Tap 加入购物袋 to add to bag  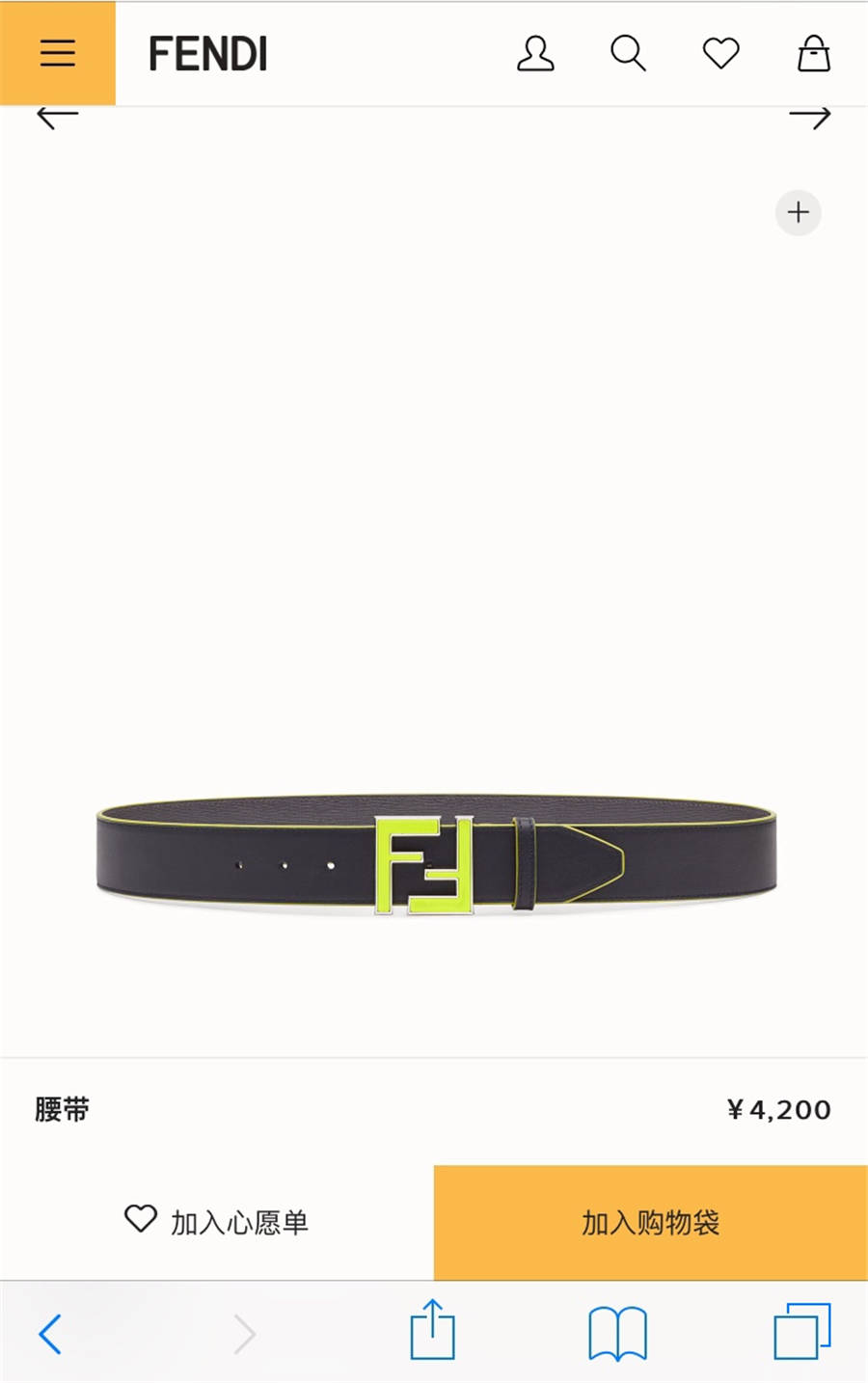pos(650,1222)
